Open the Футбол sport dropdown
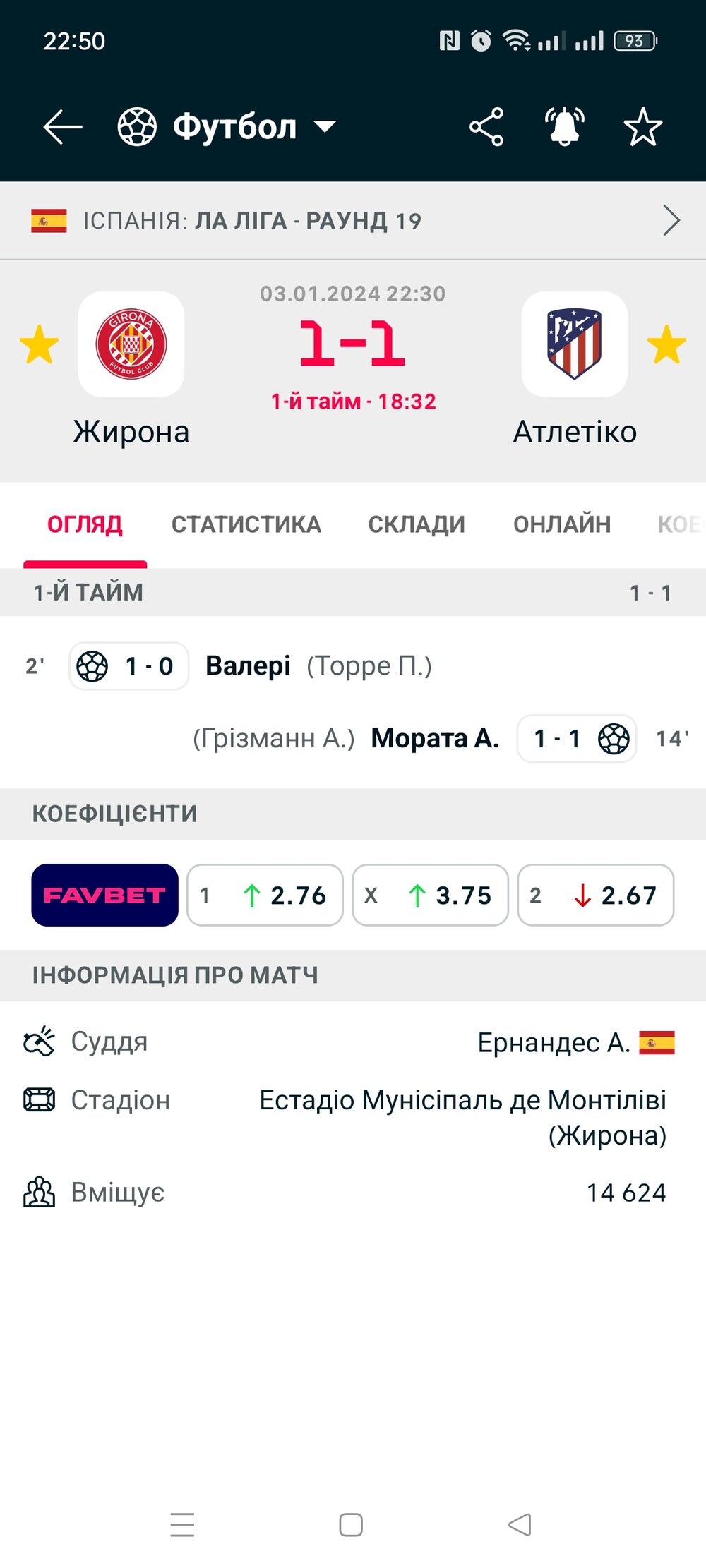This screenshot has height=1568, width=706. (x=226, y=127)
